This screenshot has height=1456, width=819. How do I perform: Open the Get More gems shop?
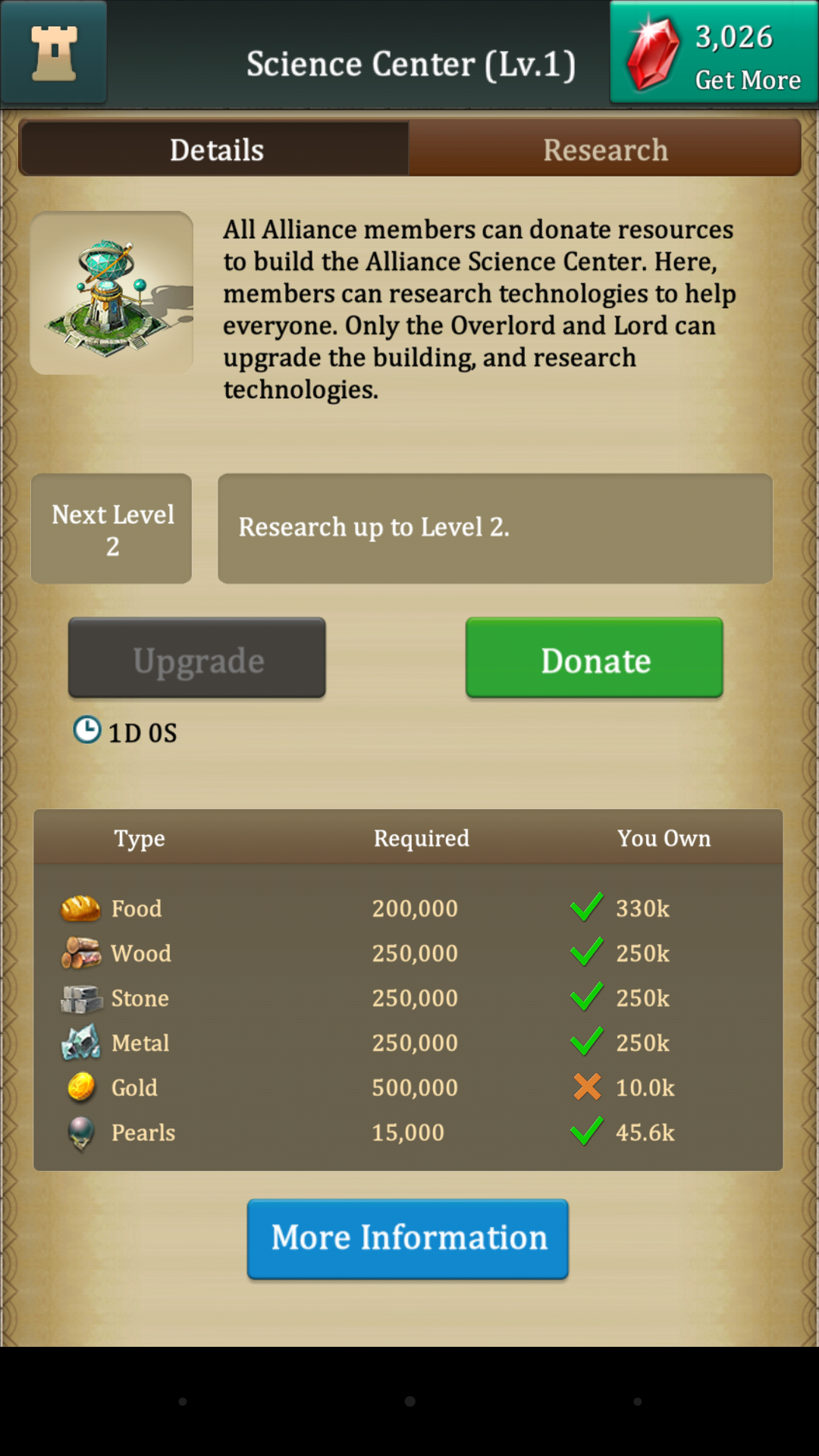point(714,52)
